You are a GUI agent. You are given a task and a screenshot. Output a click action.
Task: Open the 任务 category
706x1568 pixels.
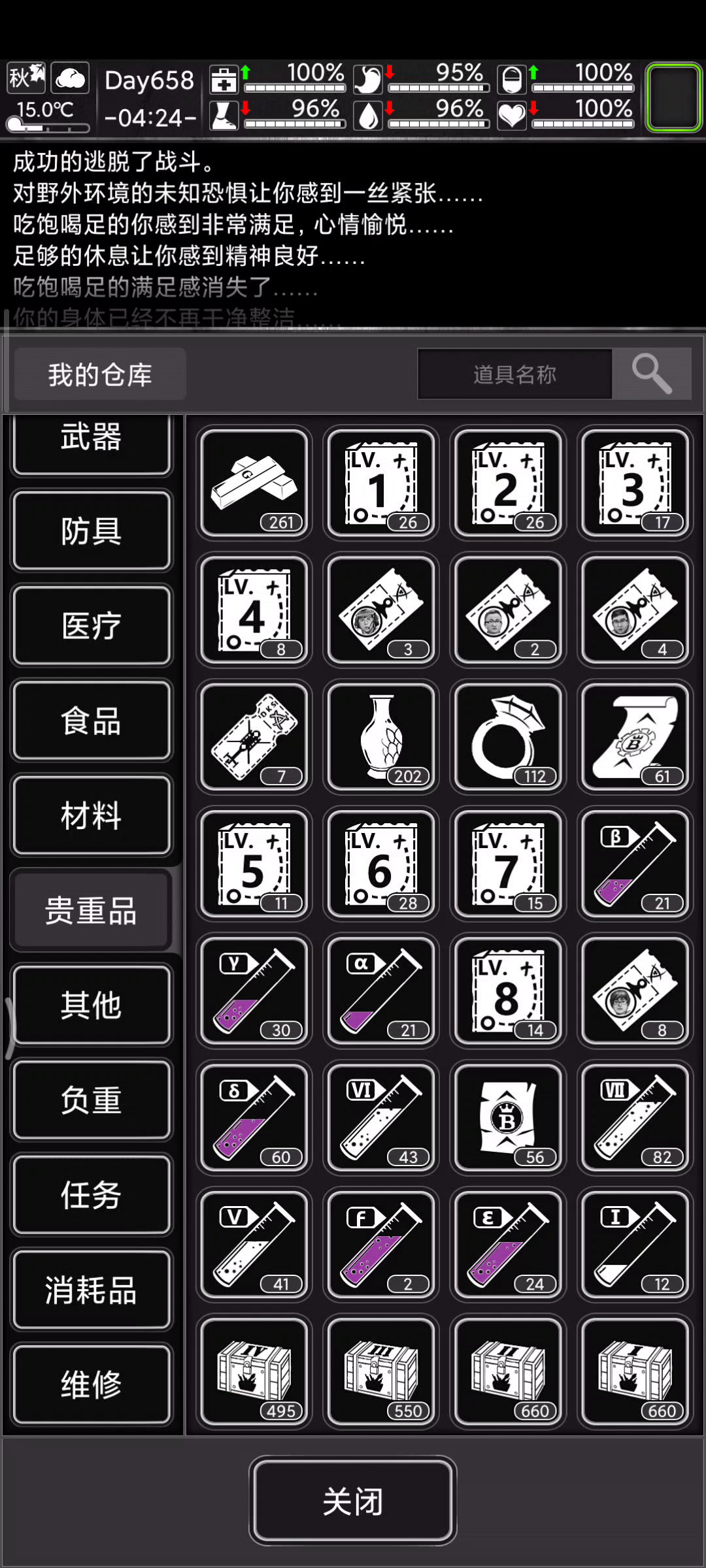(x=92, y=1194)
